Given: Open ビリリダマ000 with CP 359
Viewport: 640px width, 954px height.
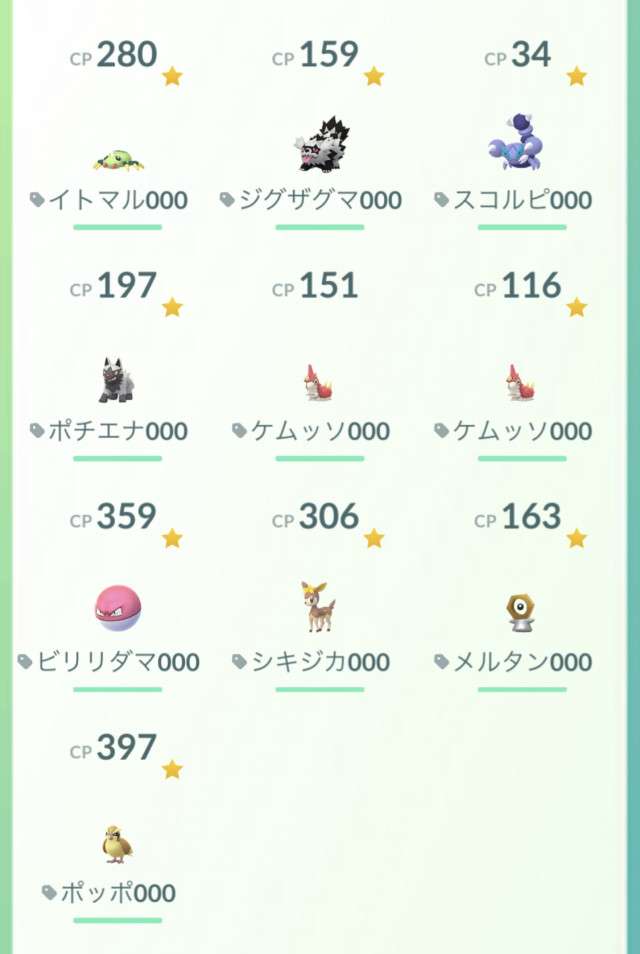Looking at the screenshot, I should (118, 610).
